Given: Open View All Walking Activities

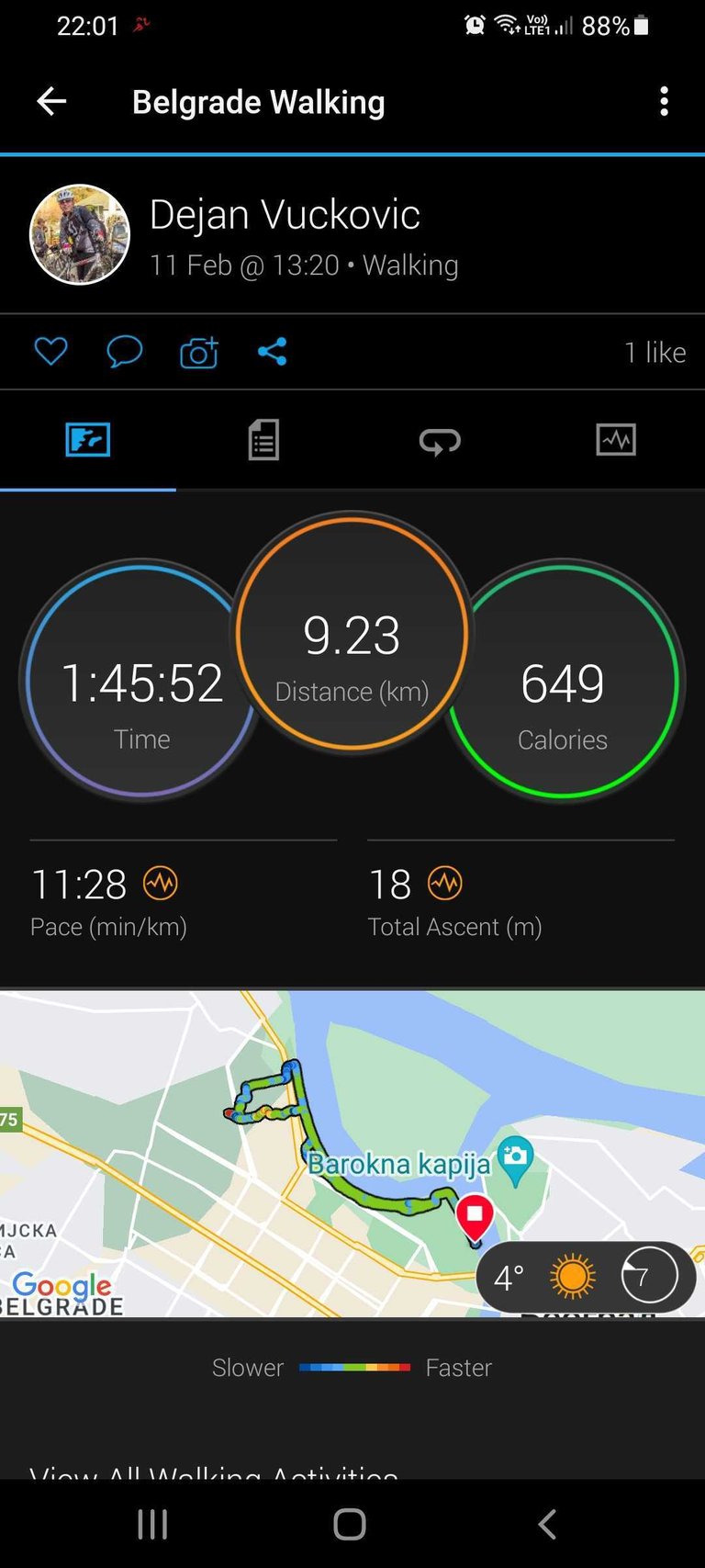Looking at the screenshot, I should [x=213, y=1470].
